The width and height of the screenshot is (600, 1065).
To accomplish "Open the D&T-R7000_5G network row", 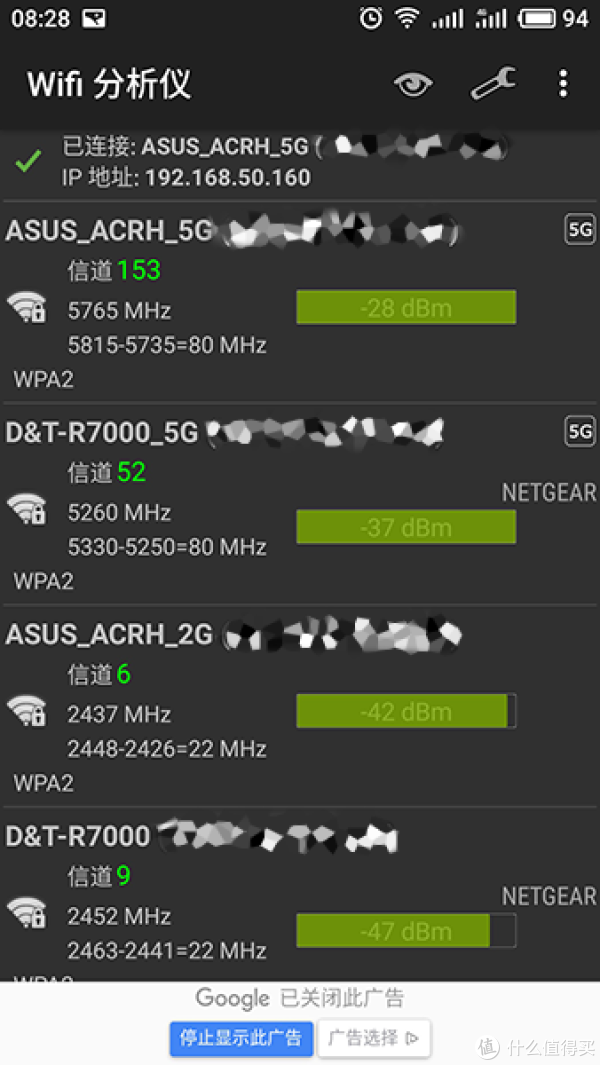I will click(x=300, y=504).
